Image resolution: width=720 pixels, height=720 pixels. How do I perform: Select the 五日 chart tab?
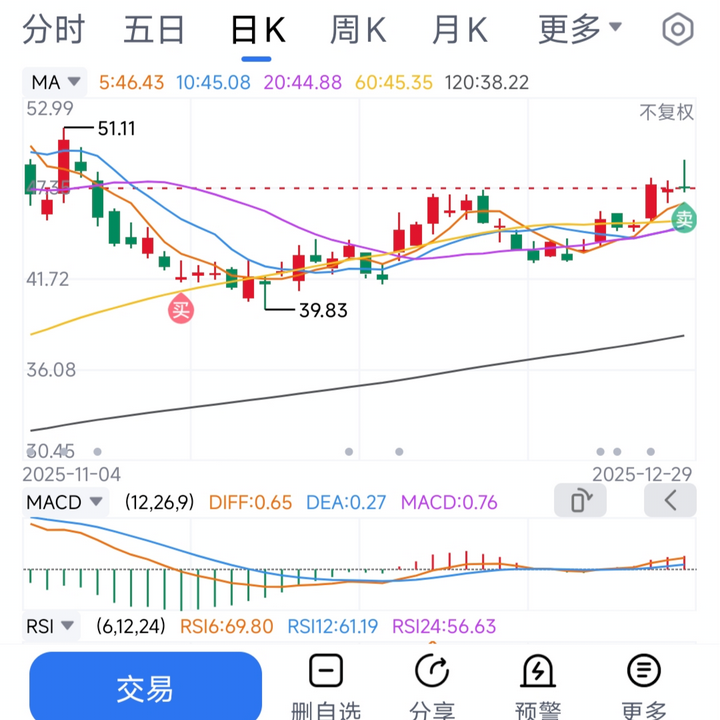pos(154,30)
